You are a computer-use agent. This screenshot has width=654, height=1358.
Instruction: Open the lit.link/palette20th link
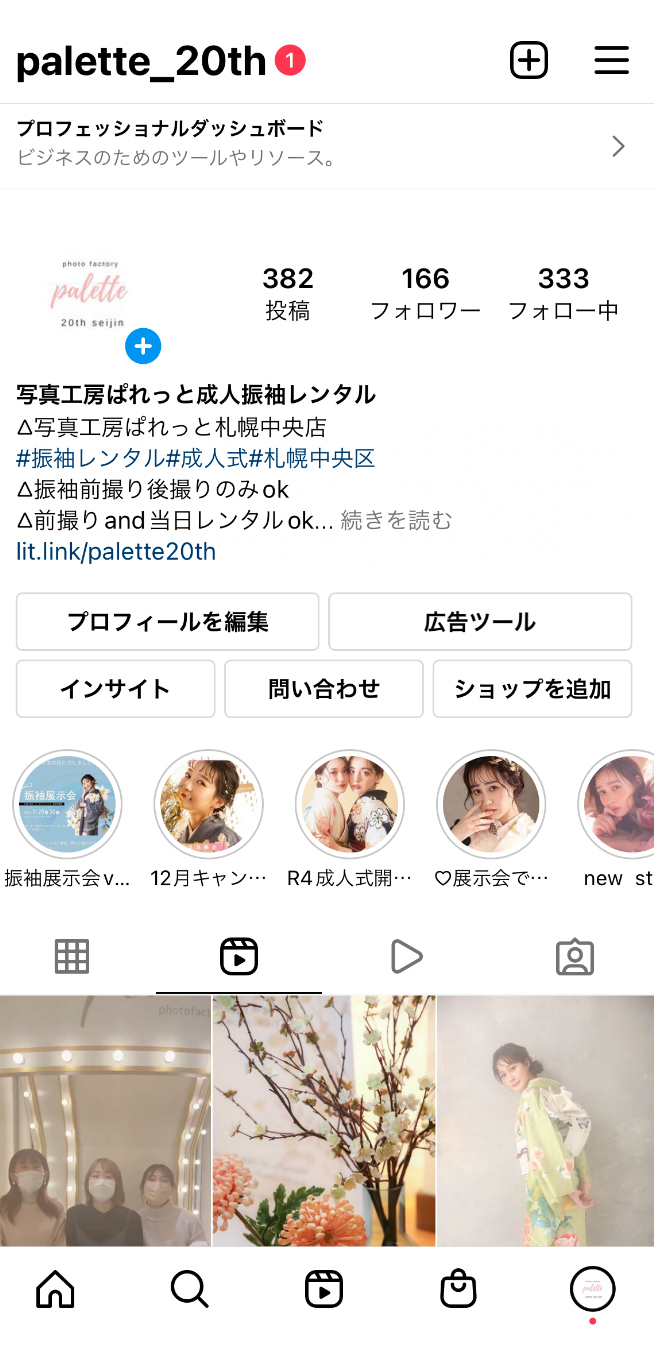[x=116, y=551]
